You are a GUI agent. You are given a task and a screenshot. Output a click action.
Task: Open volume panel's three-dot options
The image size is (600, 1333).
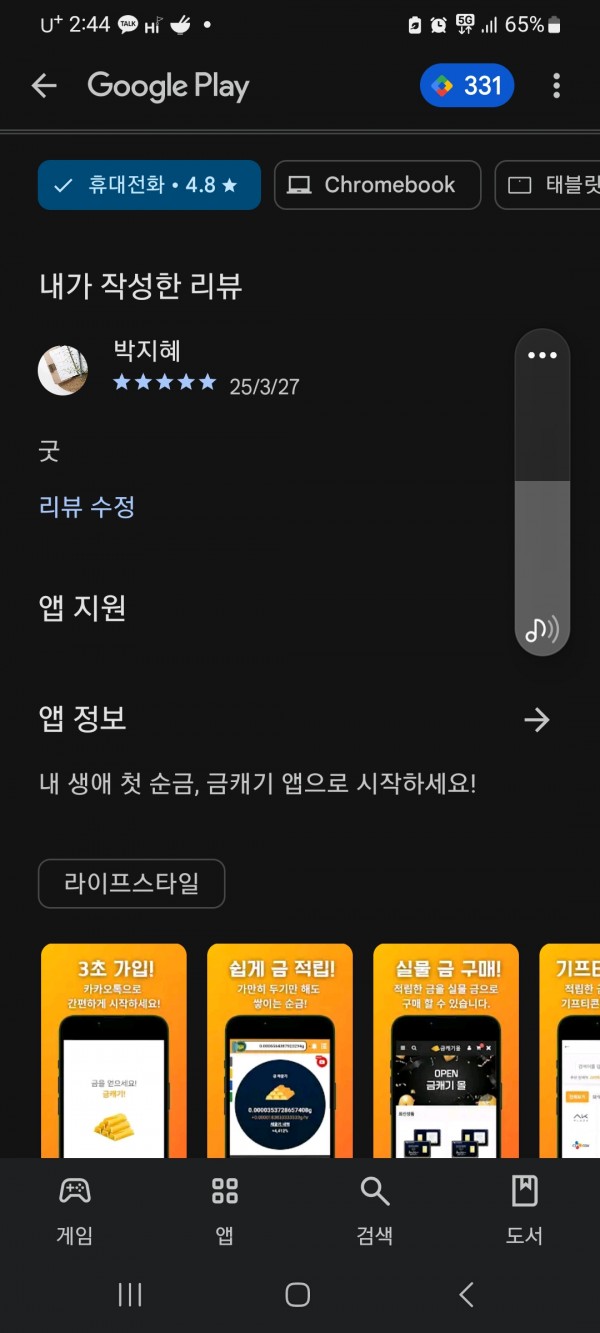click(542, 356)
